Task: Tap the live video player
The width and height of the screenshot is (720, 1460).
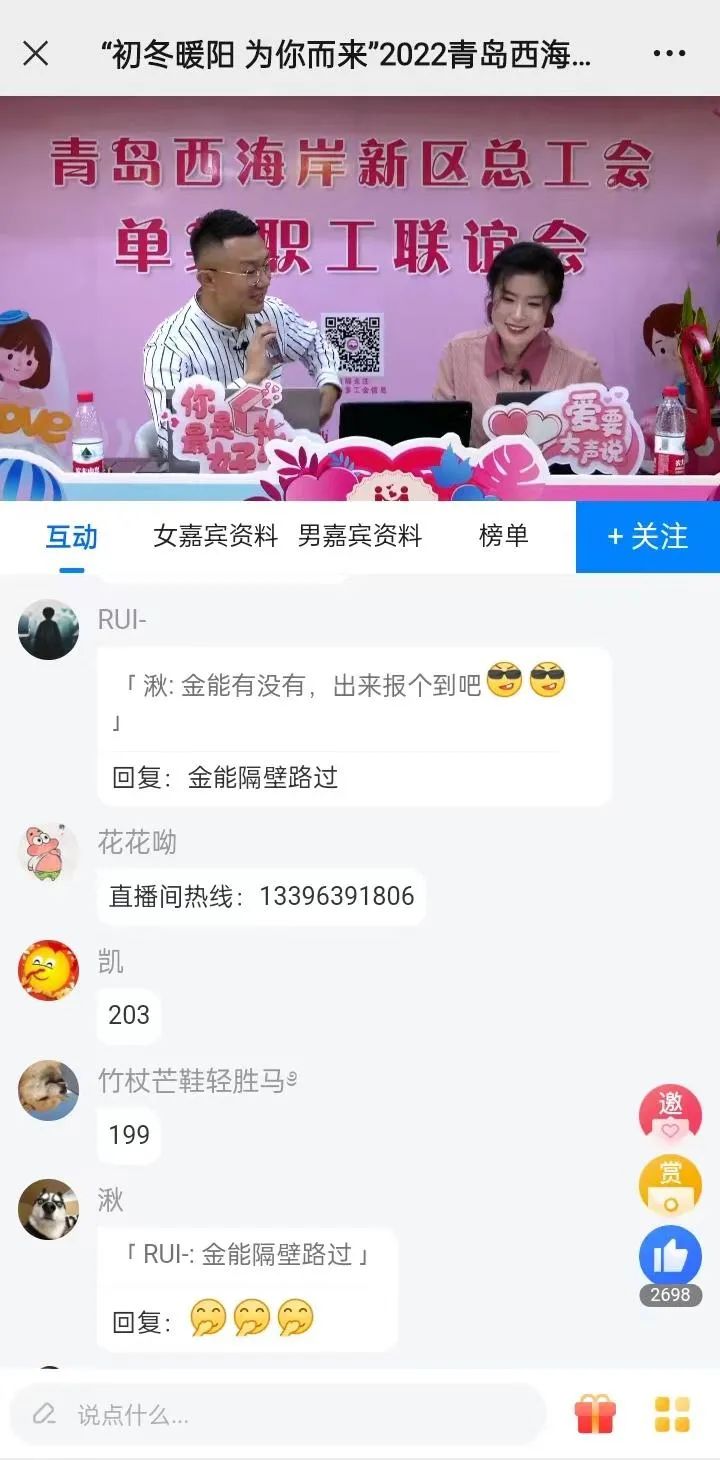Action: click(360, 298)
